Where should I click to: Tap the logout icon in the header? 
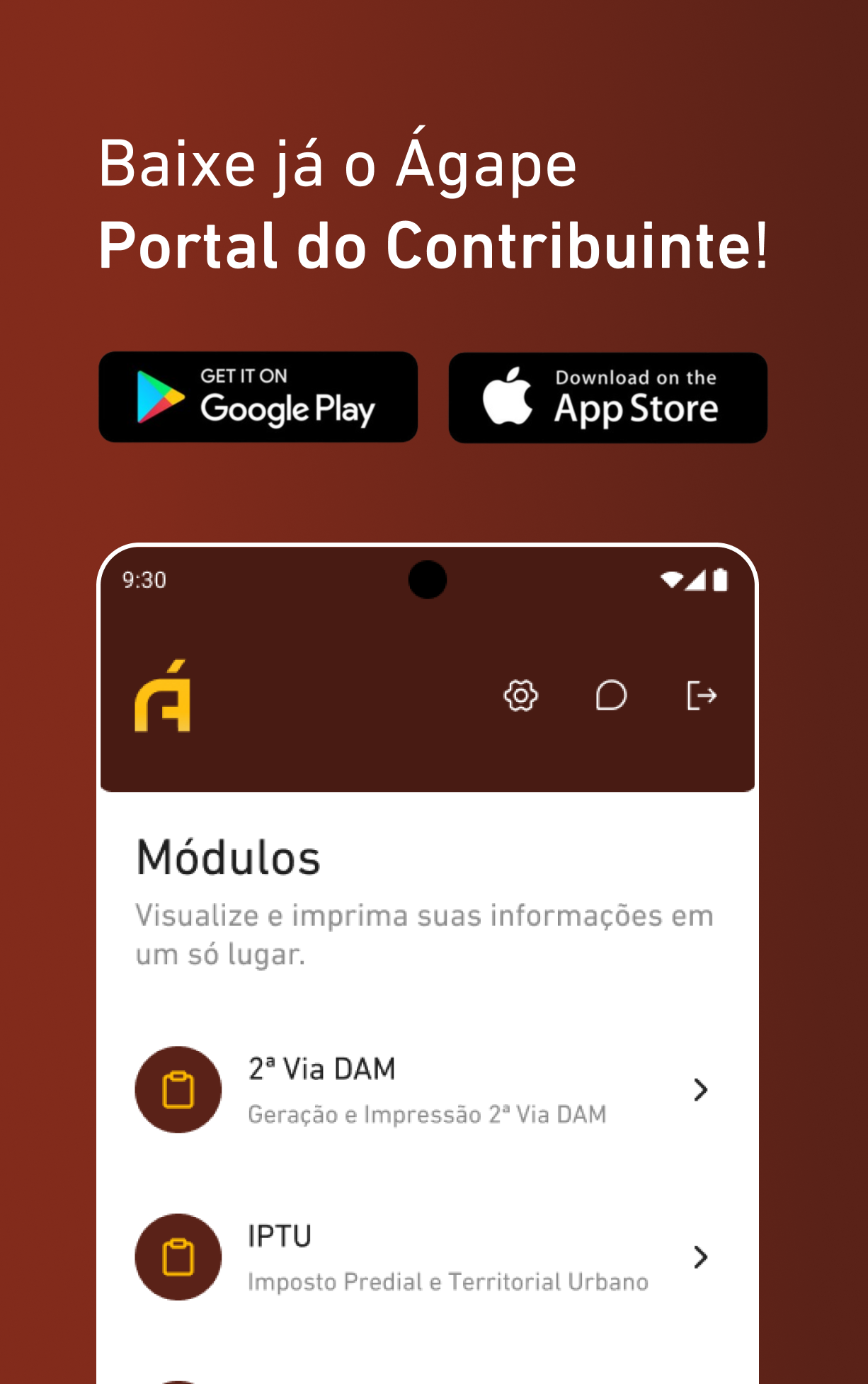coord(702,696)
